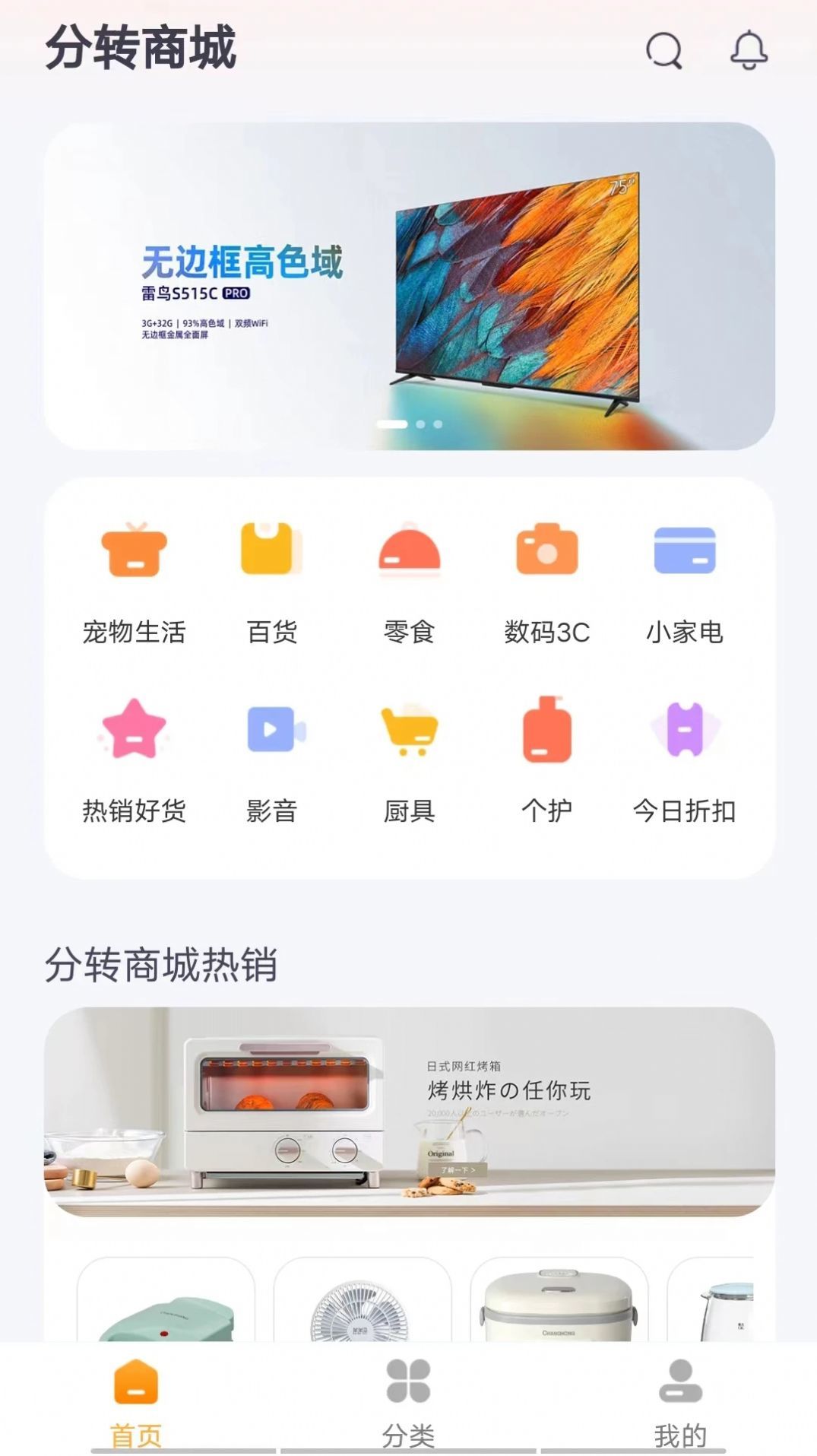Open the 小家电 category icon
This screenshot has width=817, height=1456.
point(683,554)
